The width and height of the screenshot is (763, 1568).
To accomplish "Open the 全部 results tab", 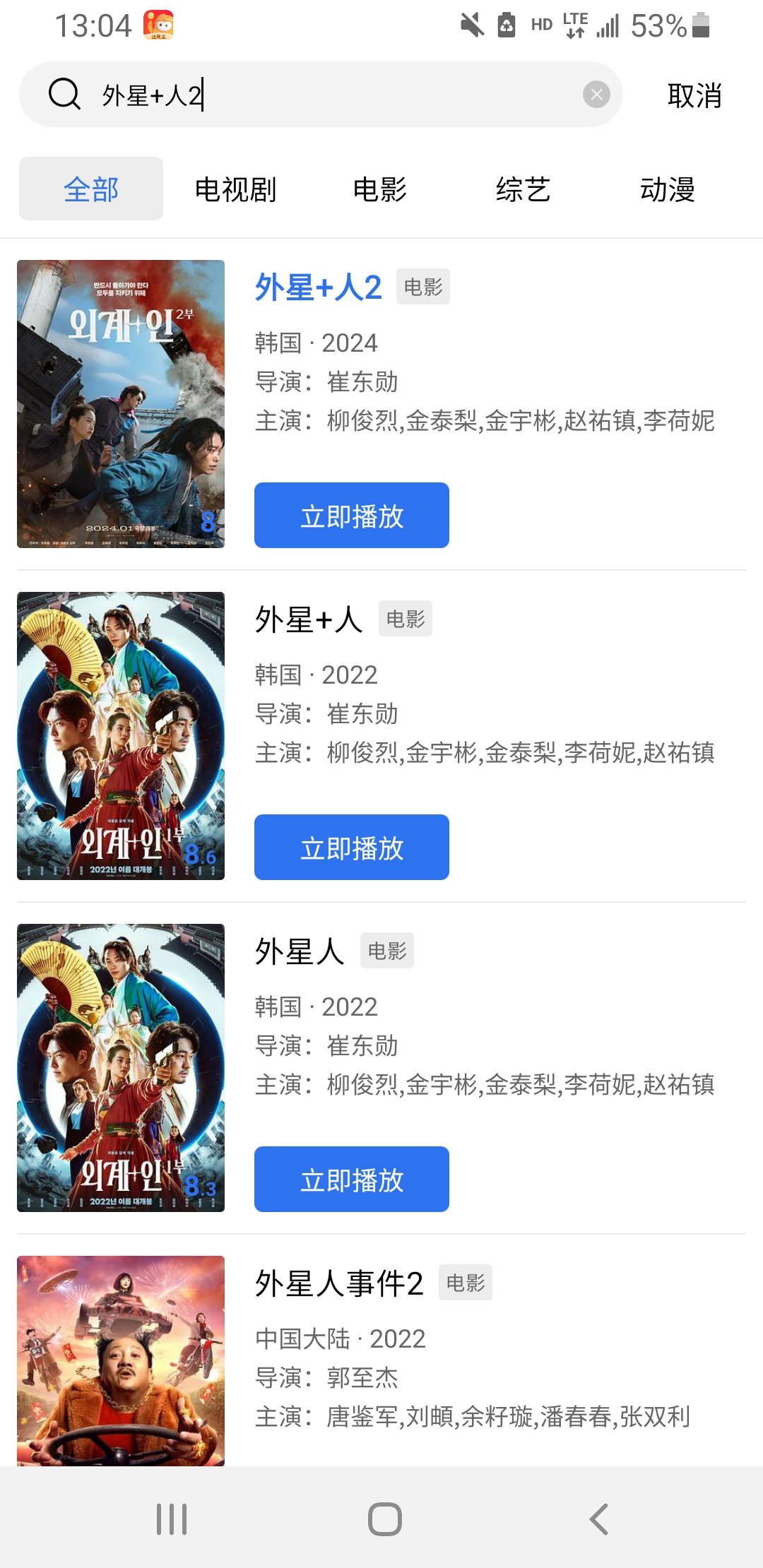I will [92, 188].
